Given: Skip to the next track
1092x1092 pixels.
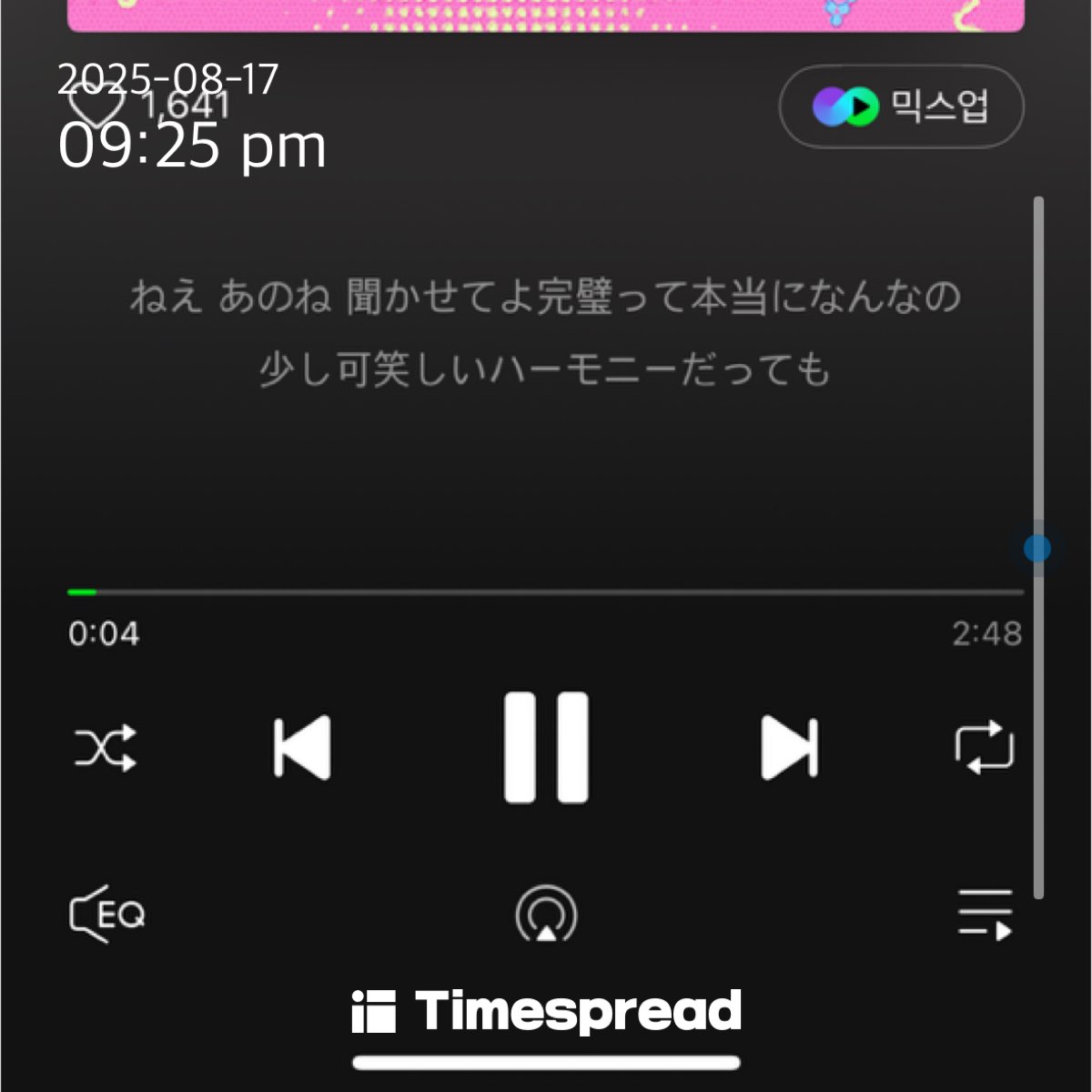Looking at the screenshot, I should coord(790,748).
